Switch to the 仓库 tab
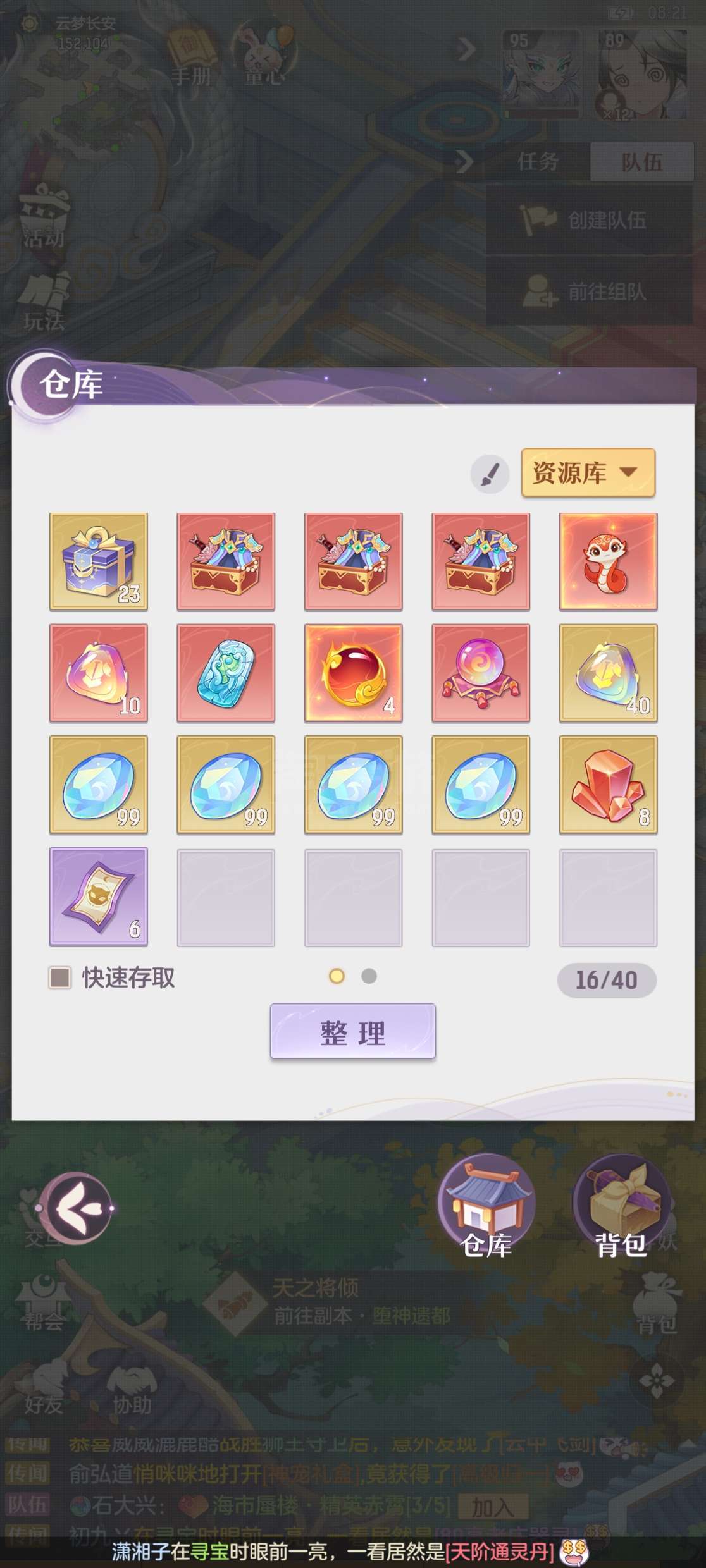The image size is (706, 1568). click(486, 1208)
